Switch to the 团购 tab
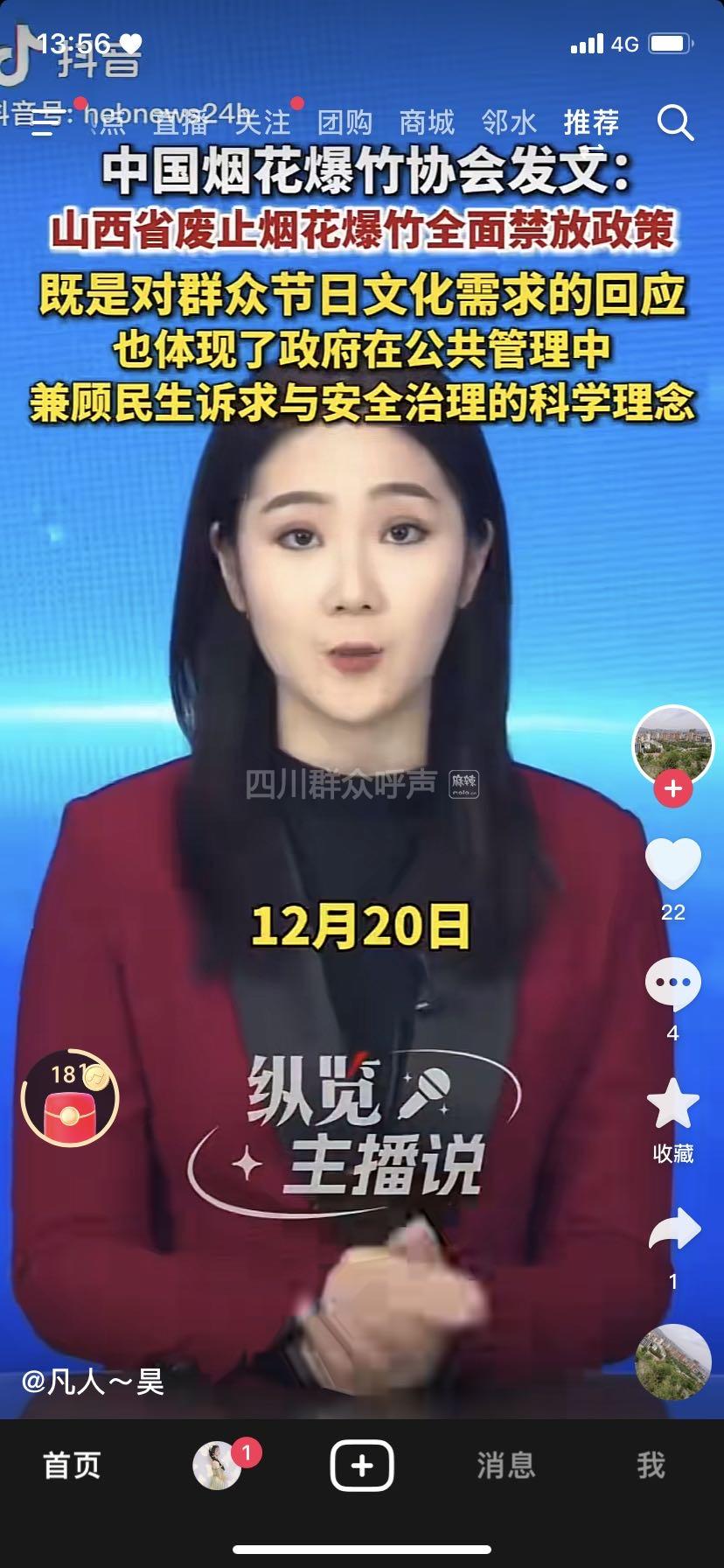Viewport: 724px width, 1568px height. [345, 122]
